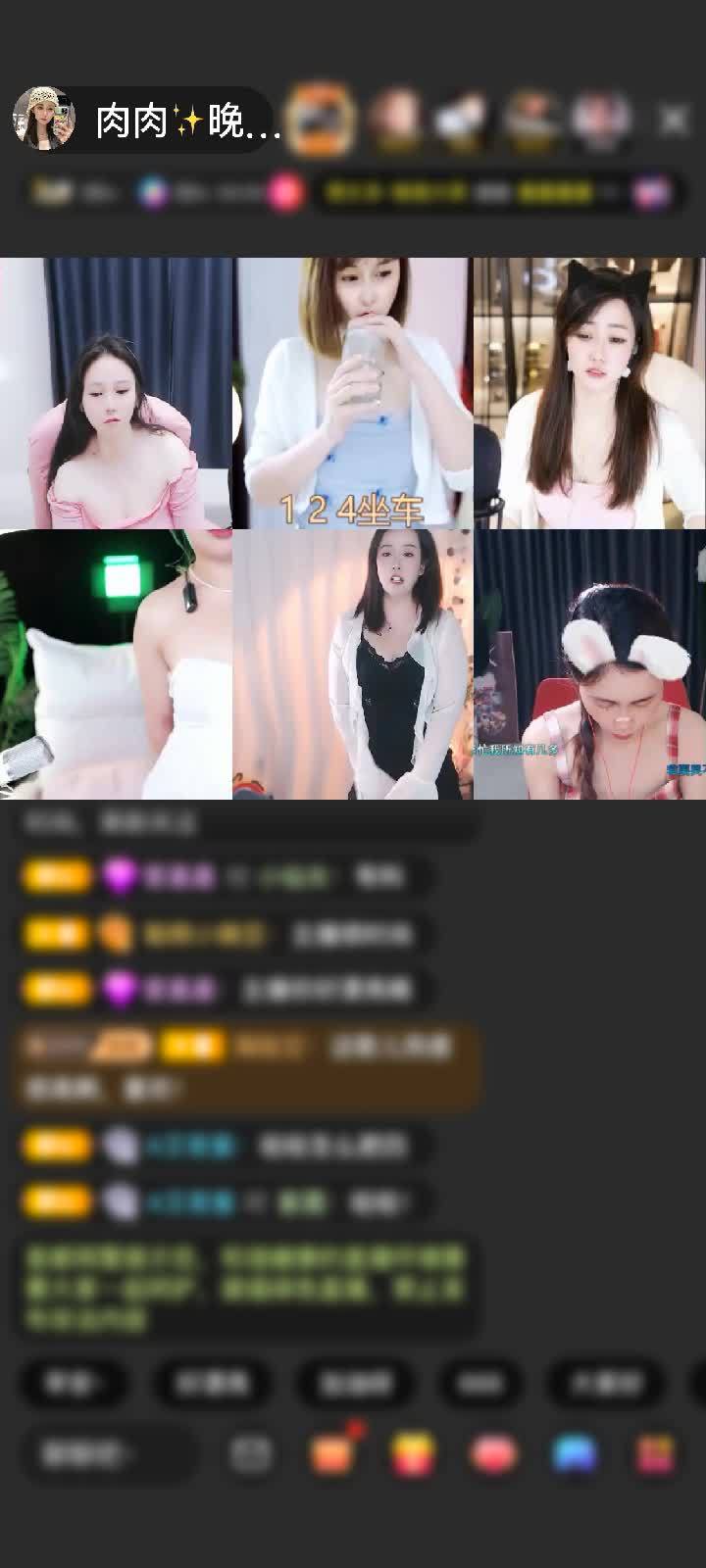Send a heart like
706x1568 pixels.
click(492, 1454)
